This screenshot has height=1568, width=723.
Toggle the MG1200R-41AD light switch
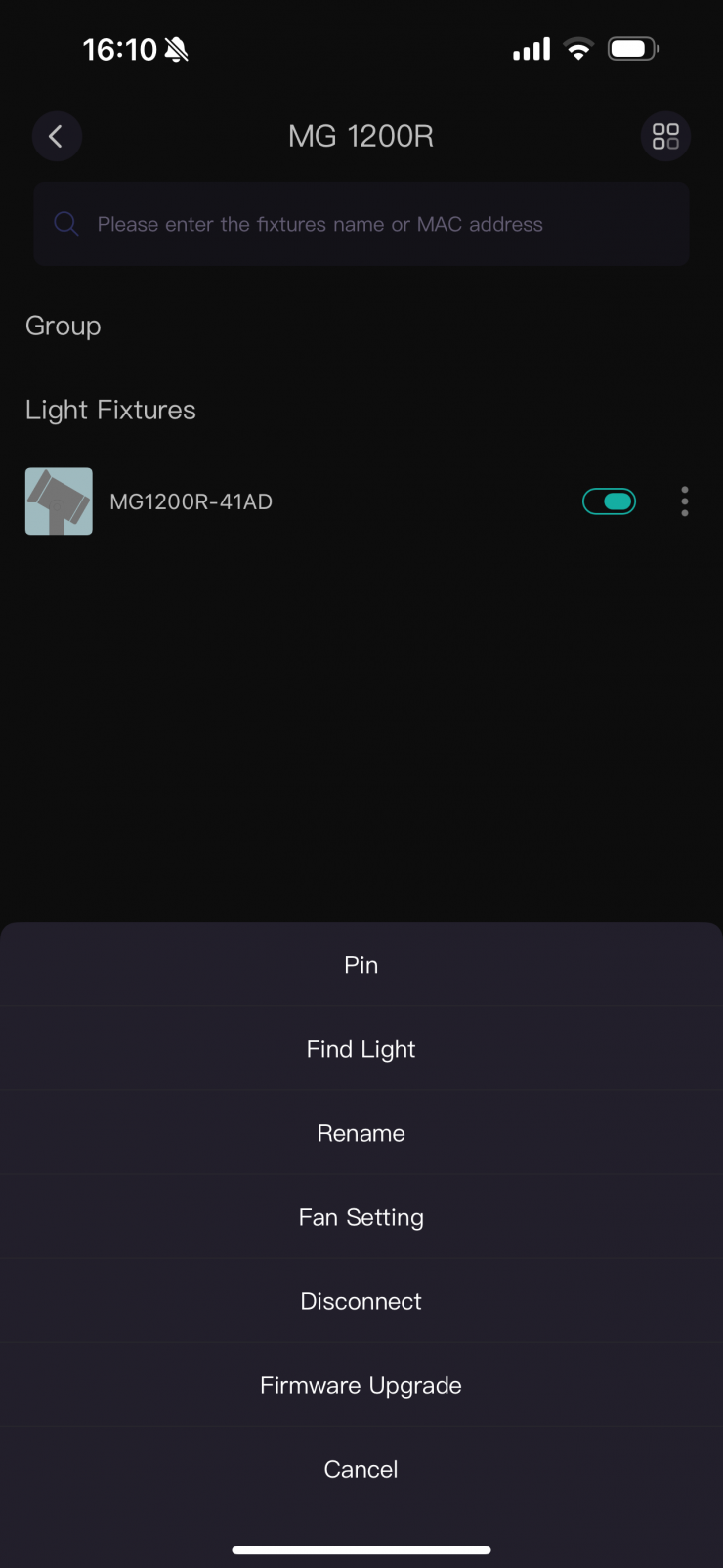click(x=609, y=501)
